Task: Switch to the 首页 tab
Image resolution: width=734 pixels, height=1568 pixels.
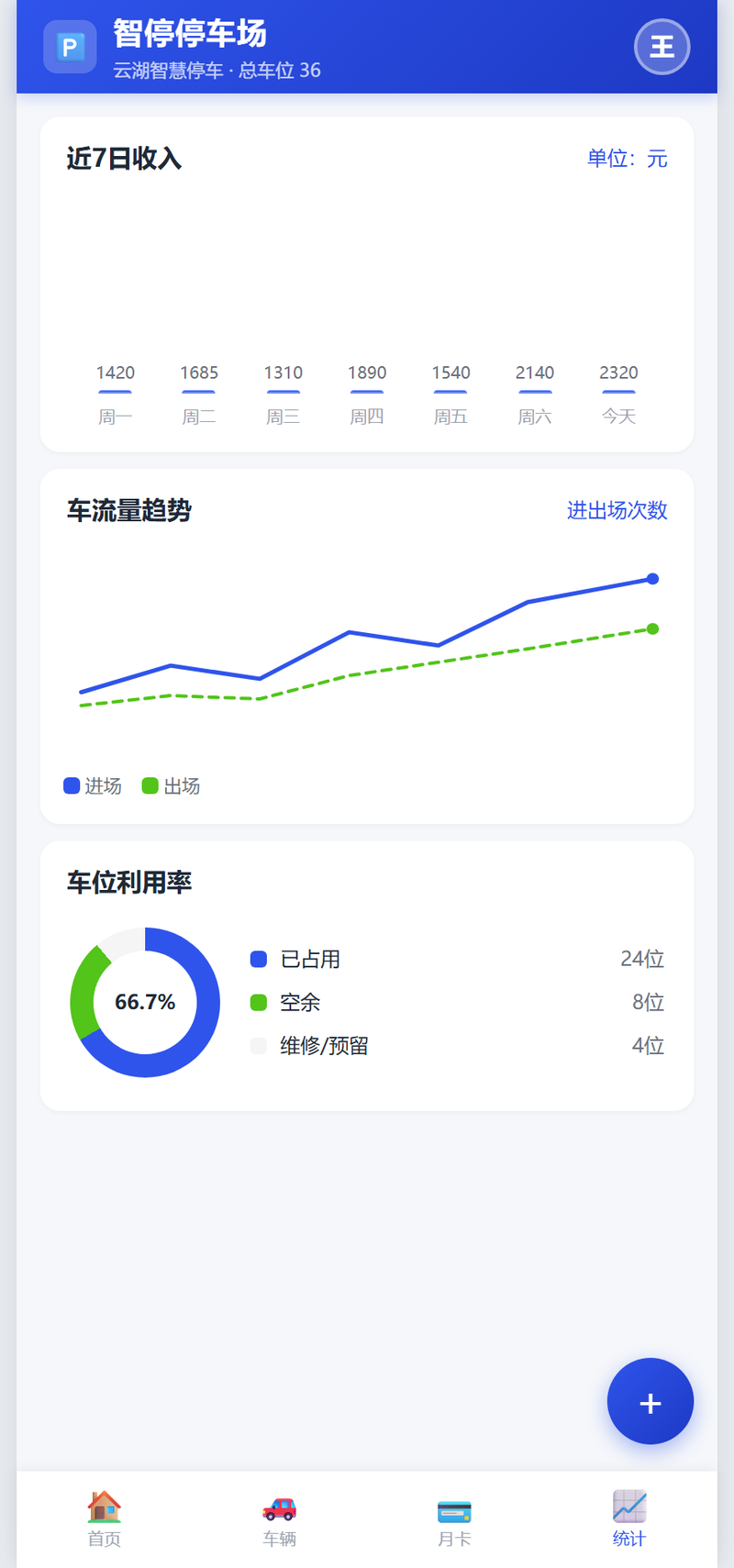Action: coord(104,1519)
